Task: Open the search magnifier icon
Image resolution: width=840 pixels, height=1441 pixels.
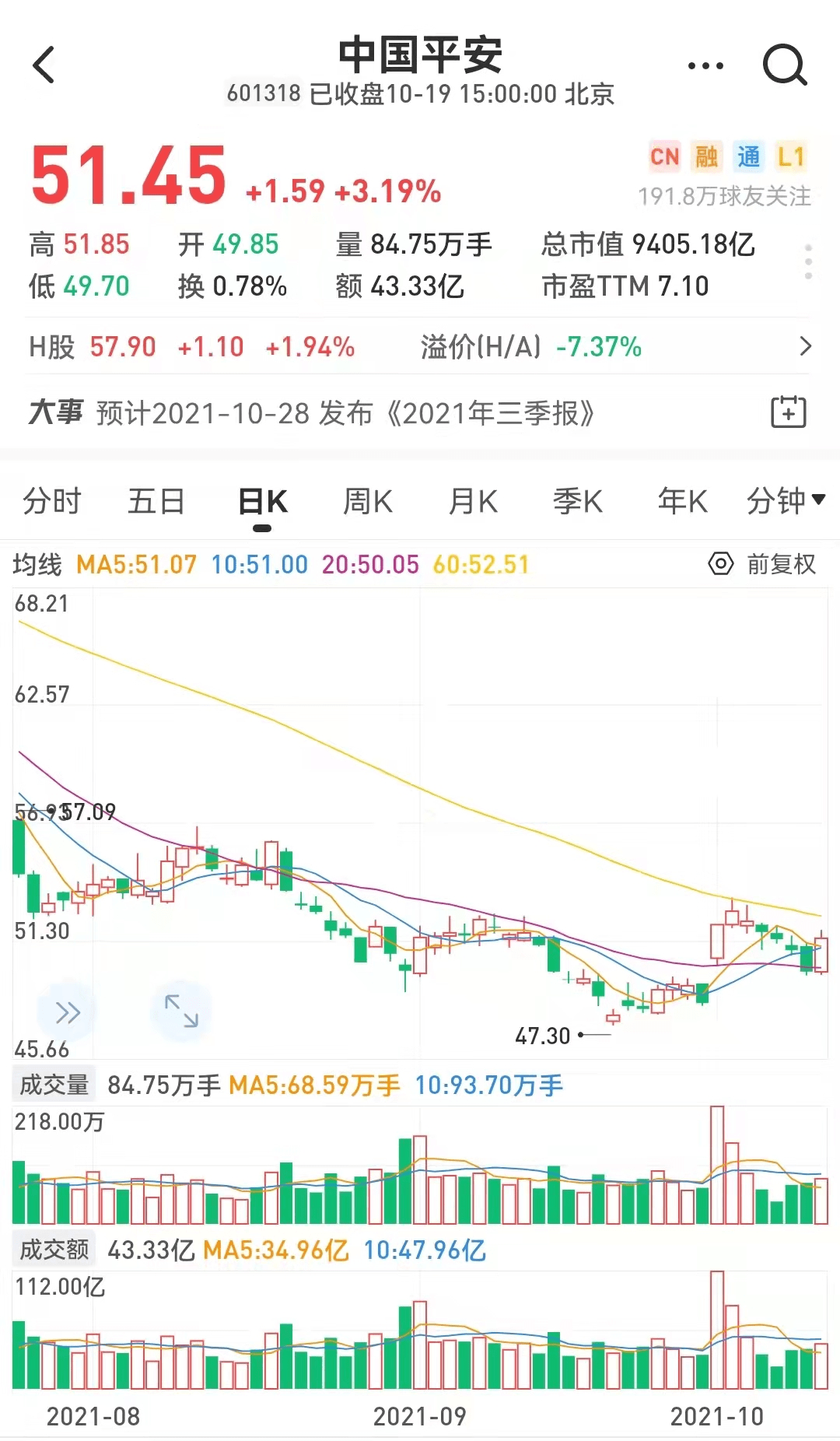Action: (785, 65)
